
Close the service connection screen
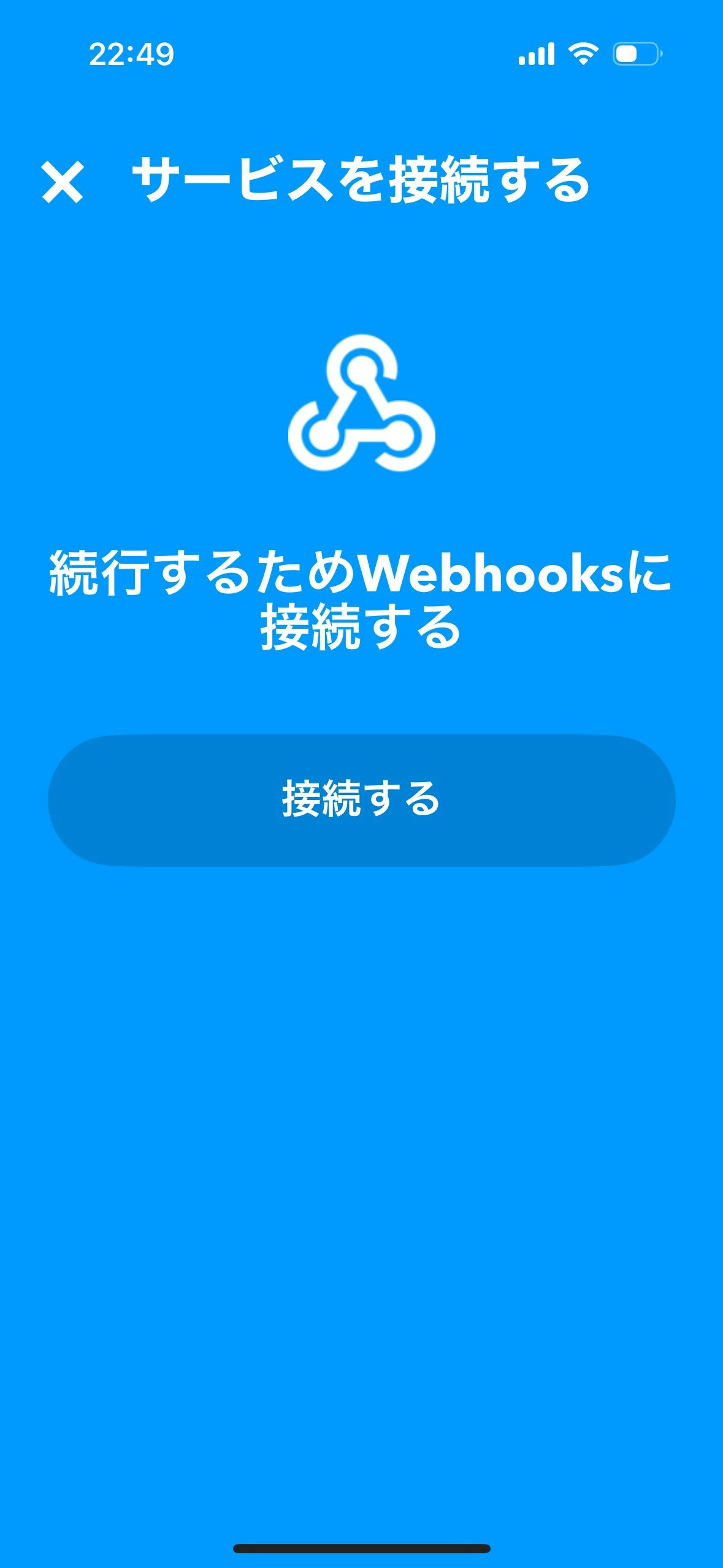62,182
